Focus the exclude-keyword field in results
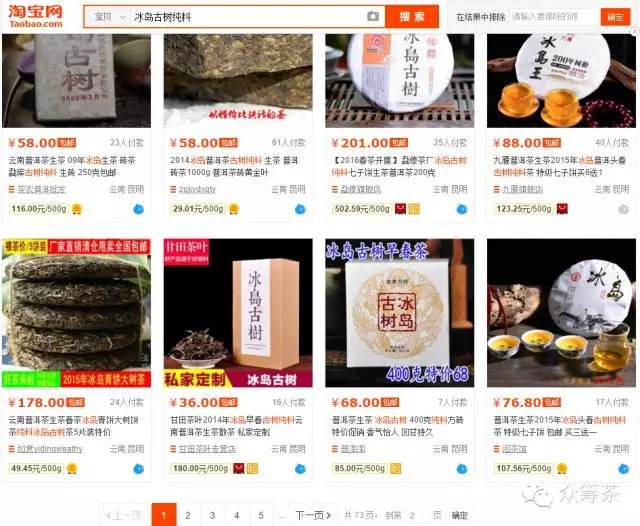 pos(557,17)
